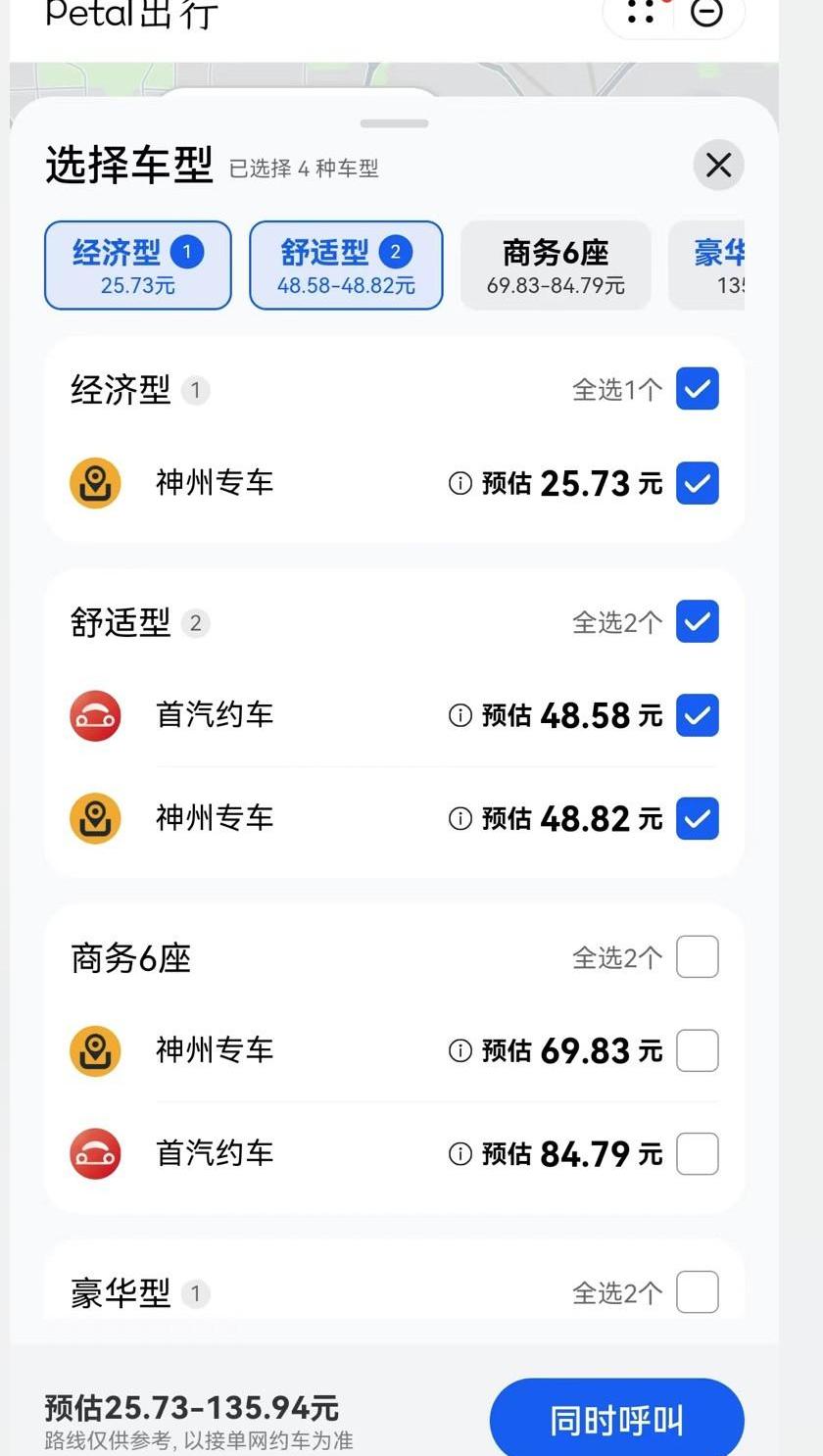Tap the red 首汽约车 car logo under 舒适型
This screenshot has width=823, height=1456.
point(94,715)
